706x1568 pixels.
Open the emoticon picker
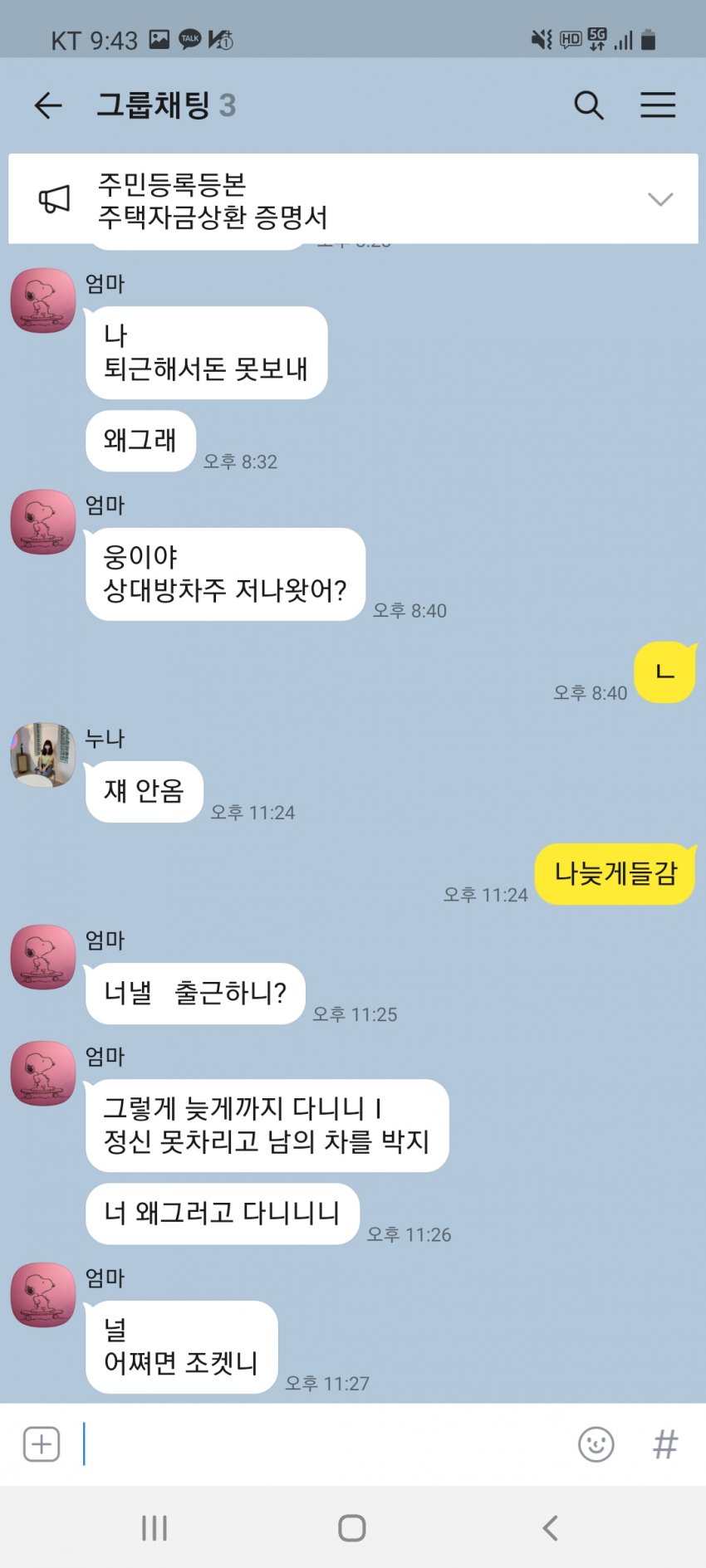(x=596, y=1444)
